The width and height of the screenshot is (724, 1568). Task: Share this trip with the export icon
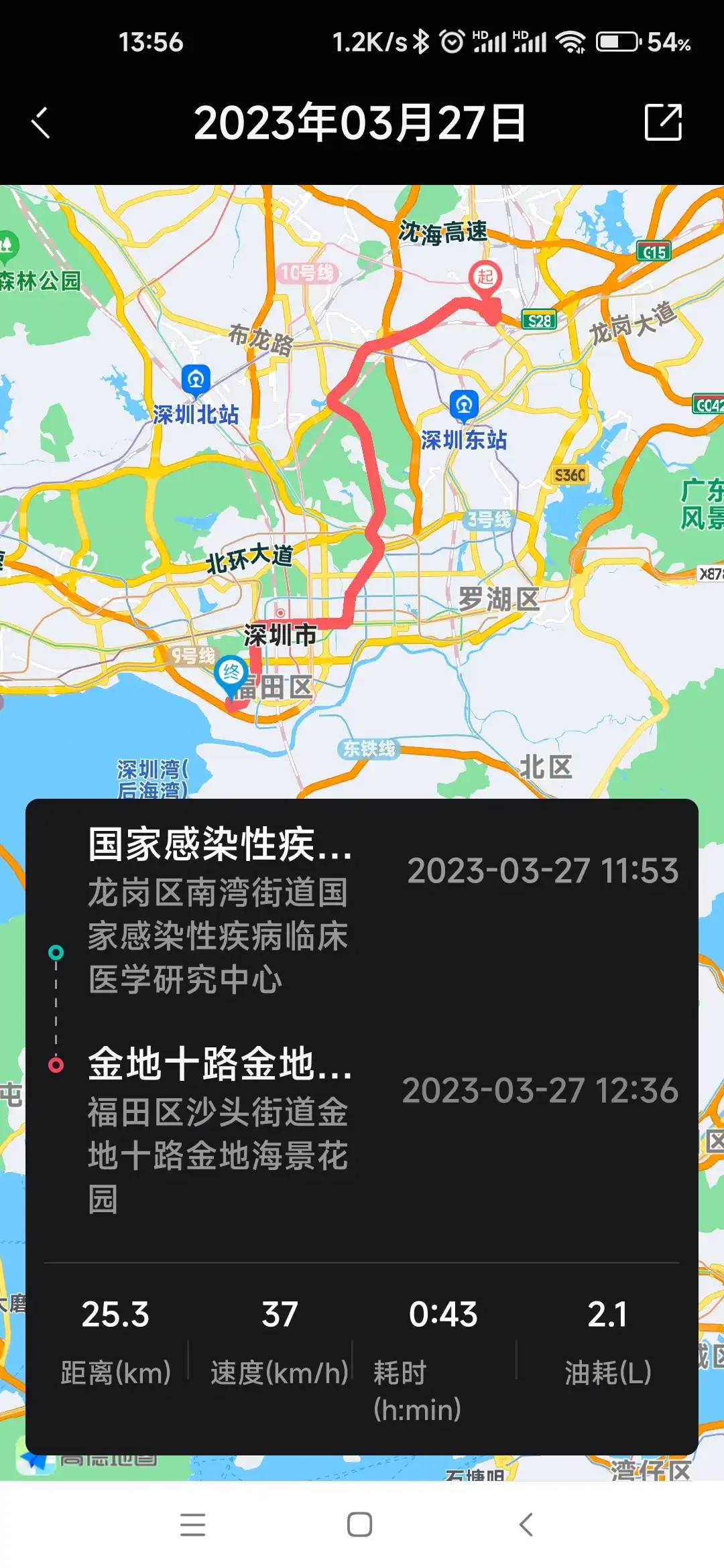pyautogui.click(x=662, y=122)
